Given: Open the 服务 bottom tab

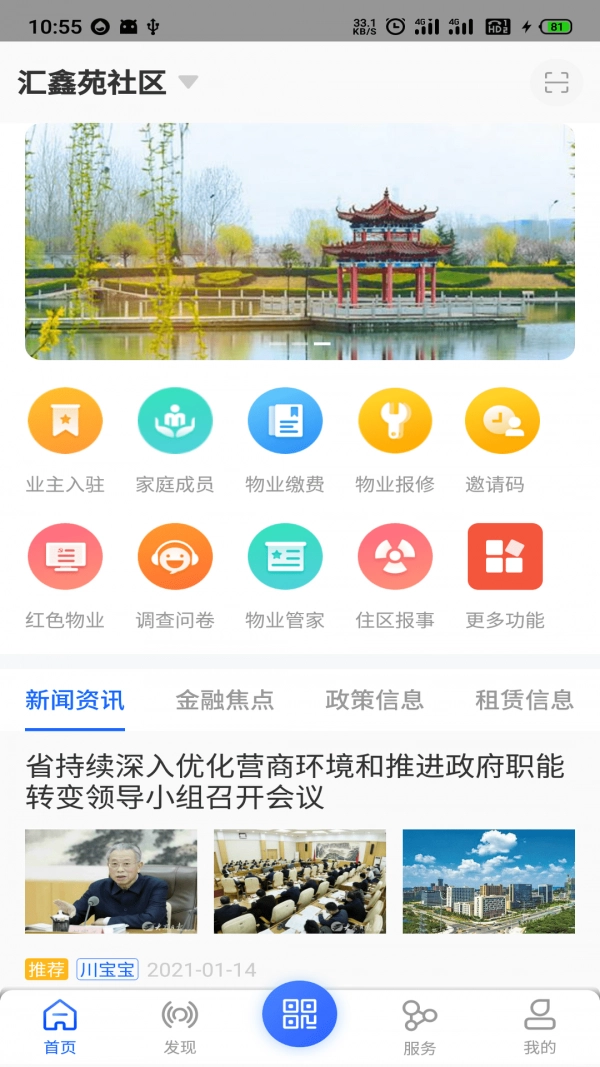Looking at the screenshot, I should pyautogui.click(x=420, y=1027).
